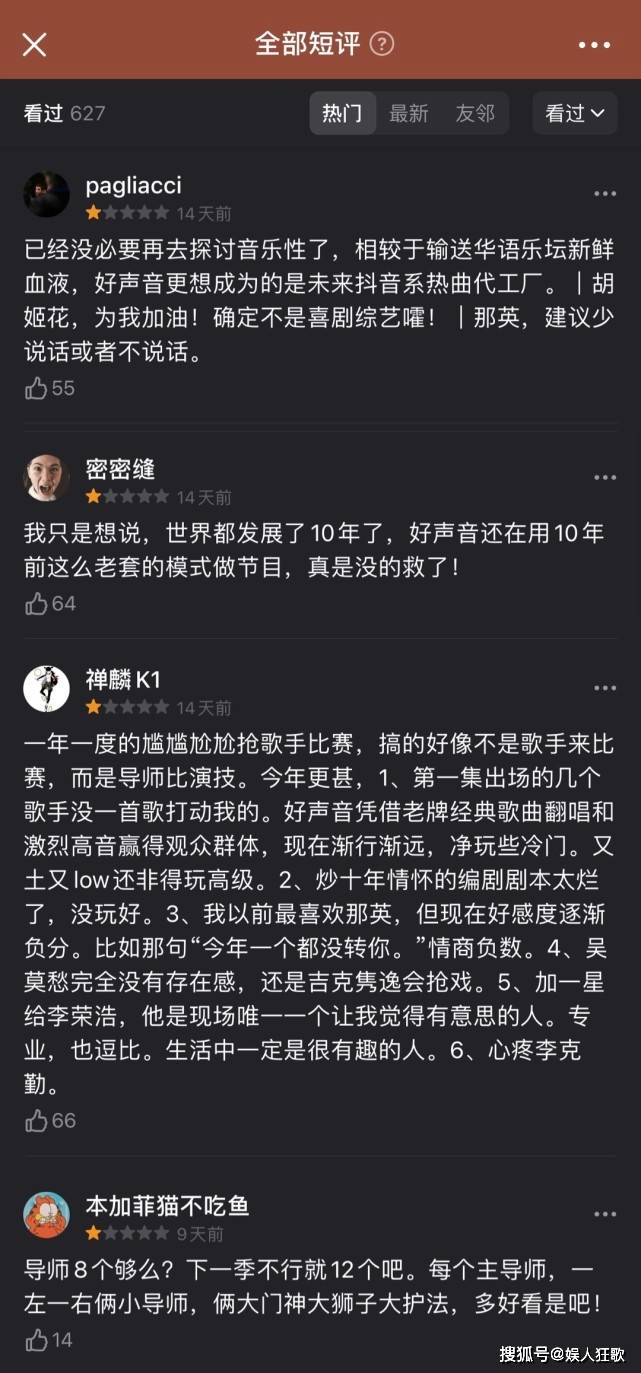Switch to the 友邻 tab
The image size is (641, 1373).
(475, 113)
